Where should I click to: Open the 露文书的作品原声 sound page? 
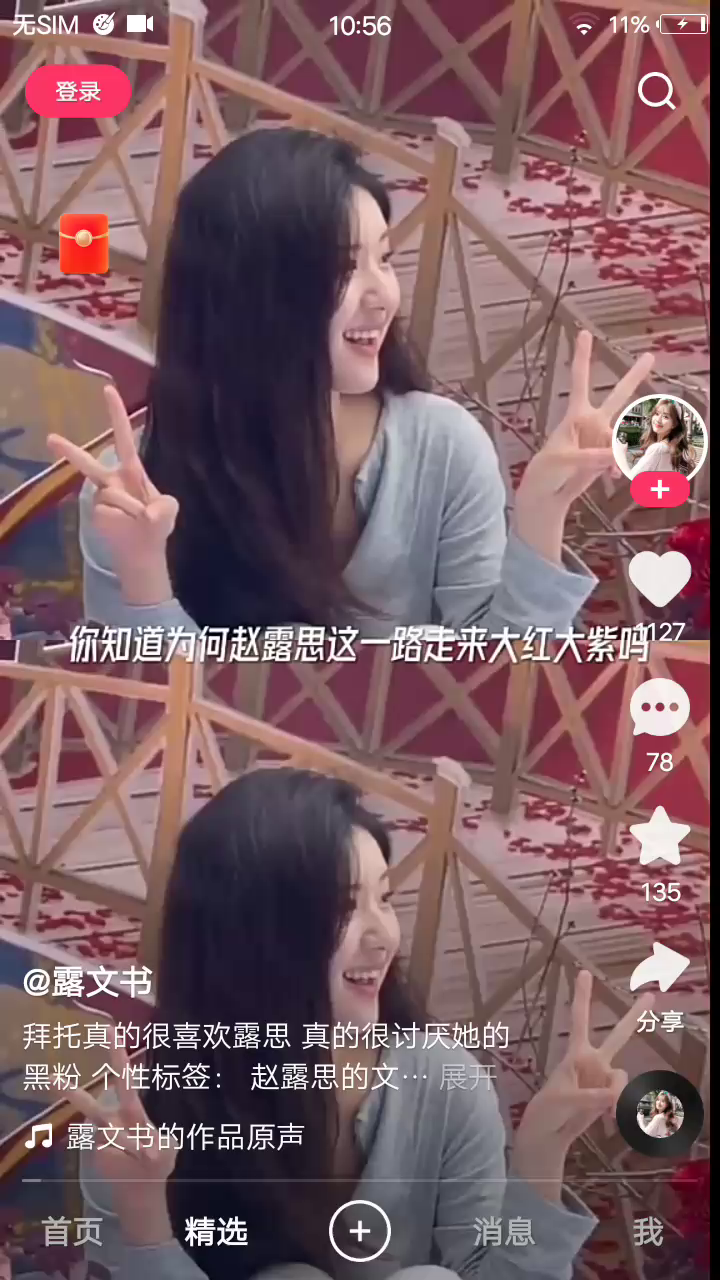point(185,1137)
